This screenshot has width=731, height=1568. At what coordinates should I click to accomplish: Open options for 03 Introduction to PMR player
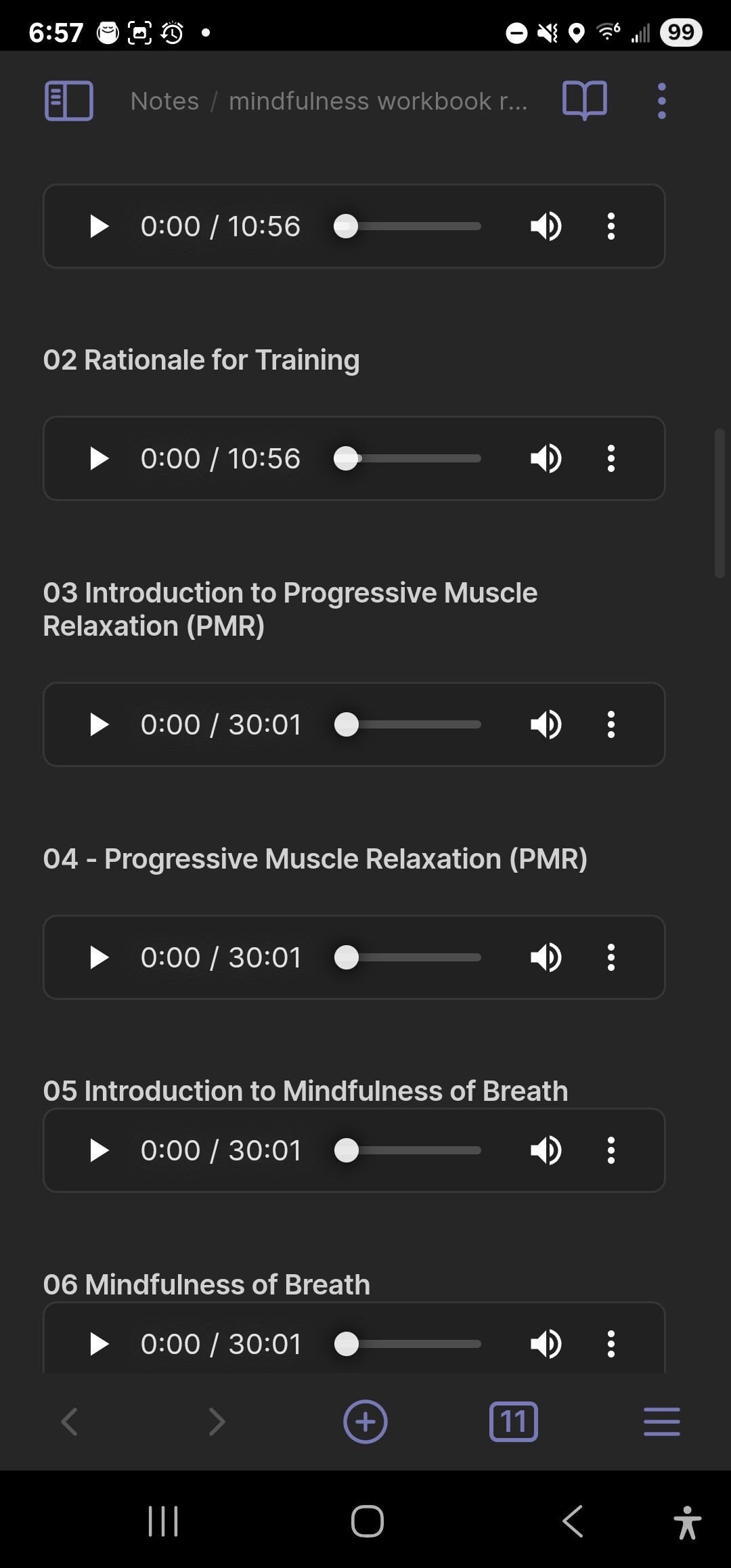pyautogui.click(x=611, y=724)
